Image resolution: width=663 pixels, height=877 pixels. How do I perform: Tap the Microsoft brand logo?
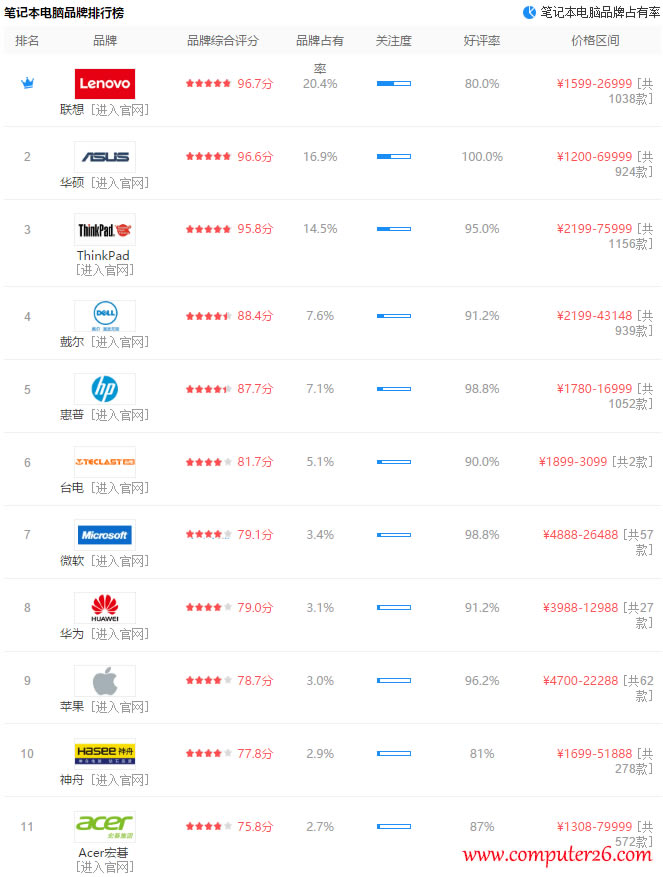click(104, 535)
